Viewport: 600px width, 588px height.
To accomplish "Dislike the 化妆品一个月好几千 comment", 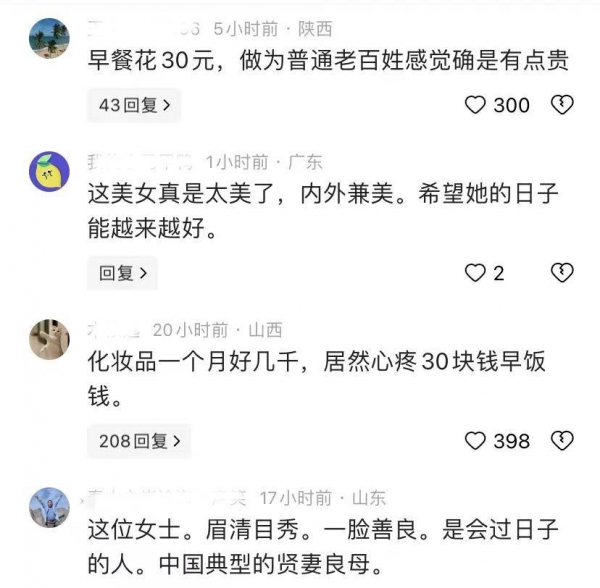I will click(x=563, y=440).
